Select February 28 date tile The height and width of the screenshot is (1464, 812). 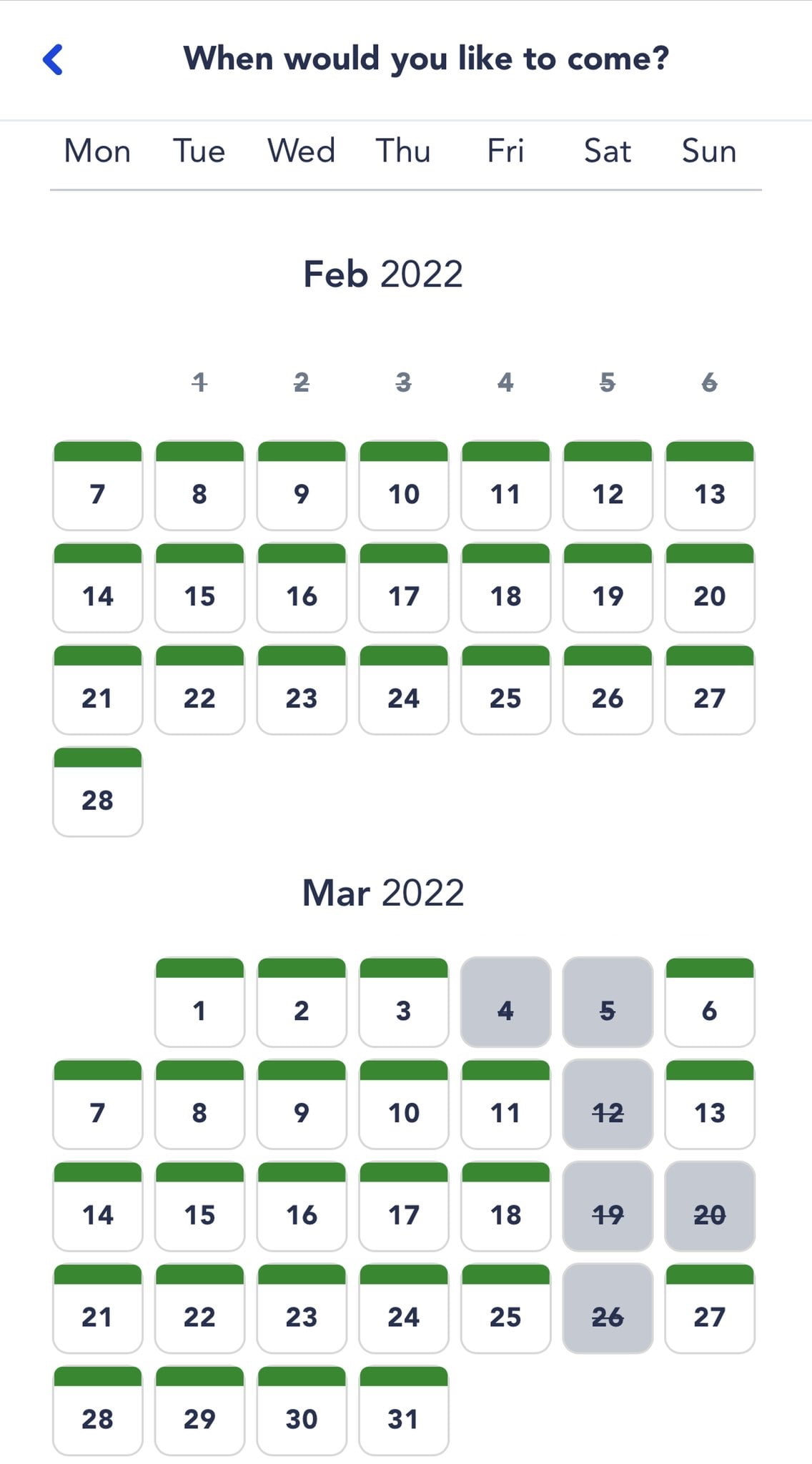(x=98, y=793)
